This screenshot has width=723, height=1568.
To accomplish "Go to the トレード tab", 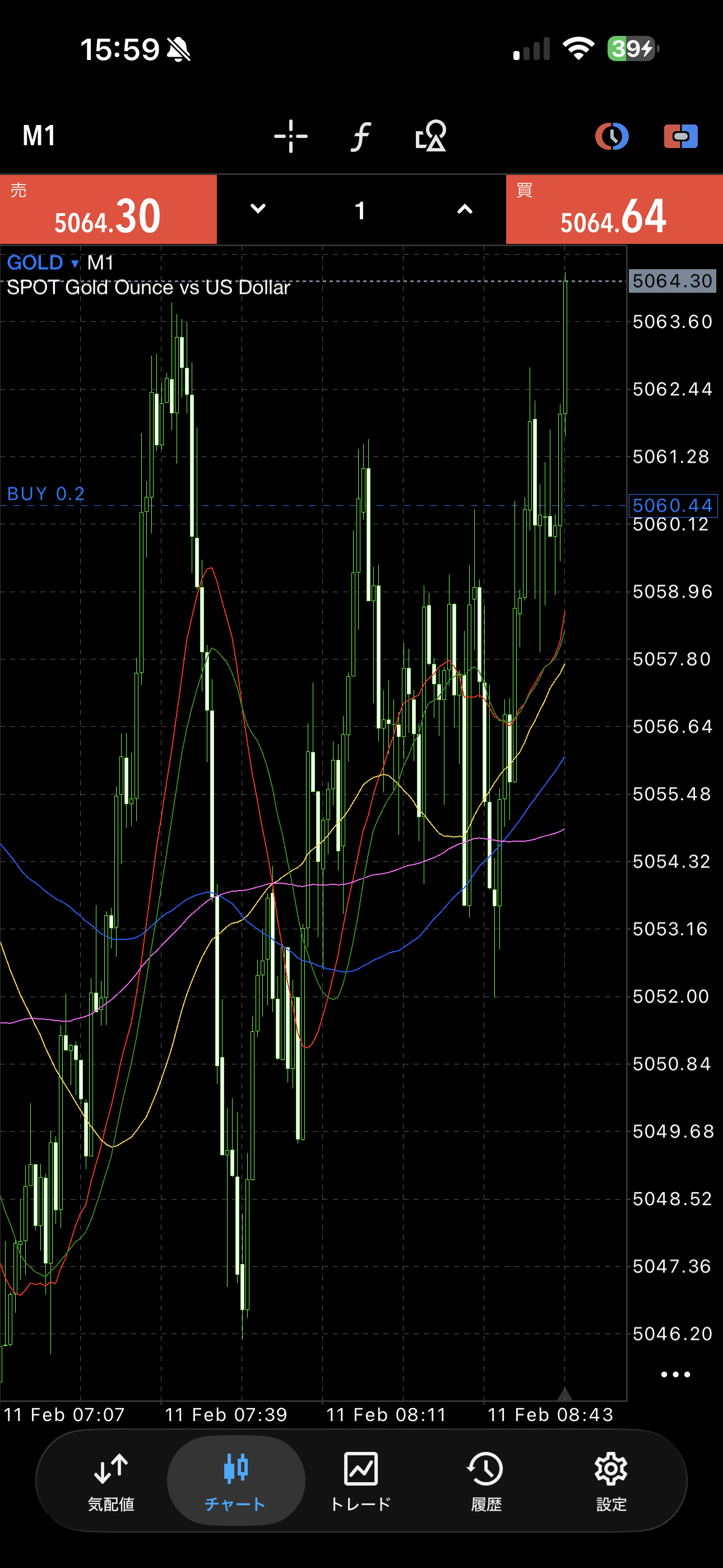I will pyautogui.click(x=360, y=1481).
